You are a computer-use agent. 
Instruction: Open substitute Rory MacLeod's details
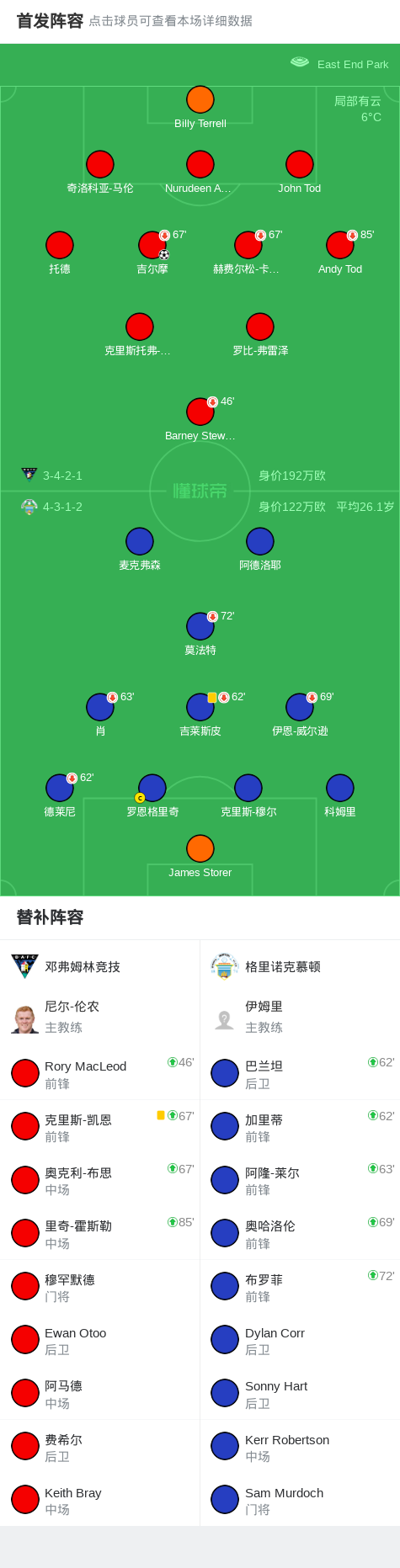click(x=100, y=1073)
